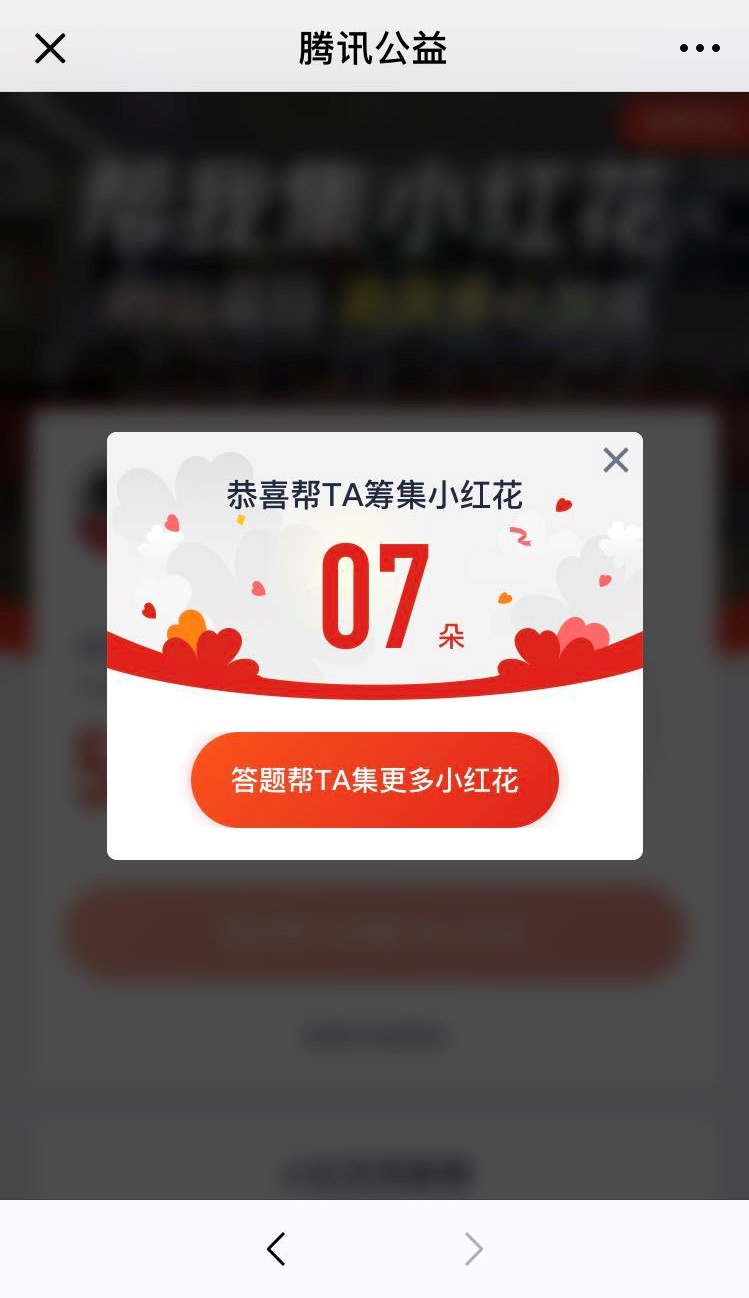Tap 答题帮TA集更多小红花 button
This screenshot has height=1298, width=749.
pyautogui.click(x=374, y=780)
